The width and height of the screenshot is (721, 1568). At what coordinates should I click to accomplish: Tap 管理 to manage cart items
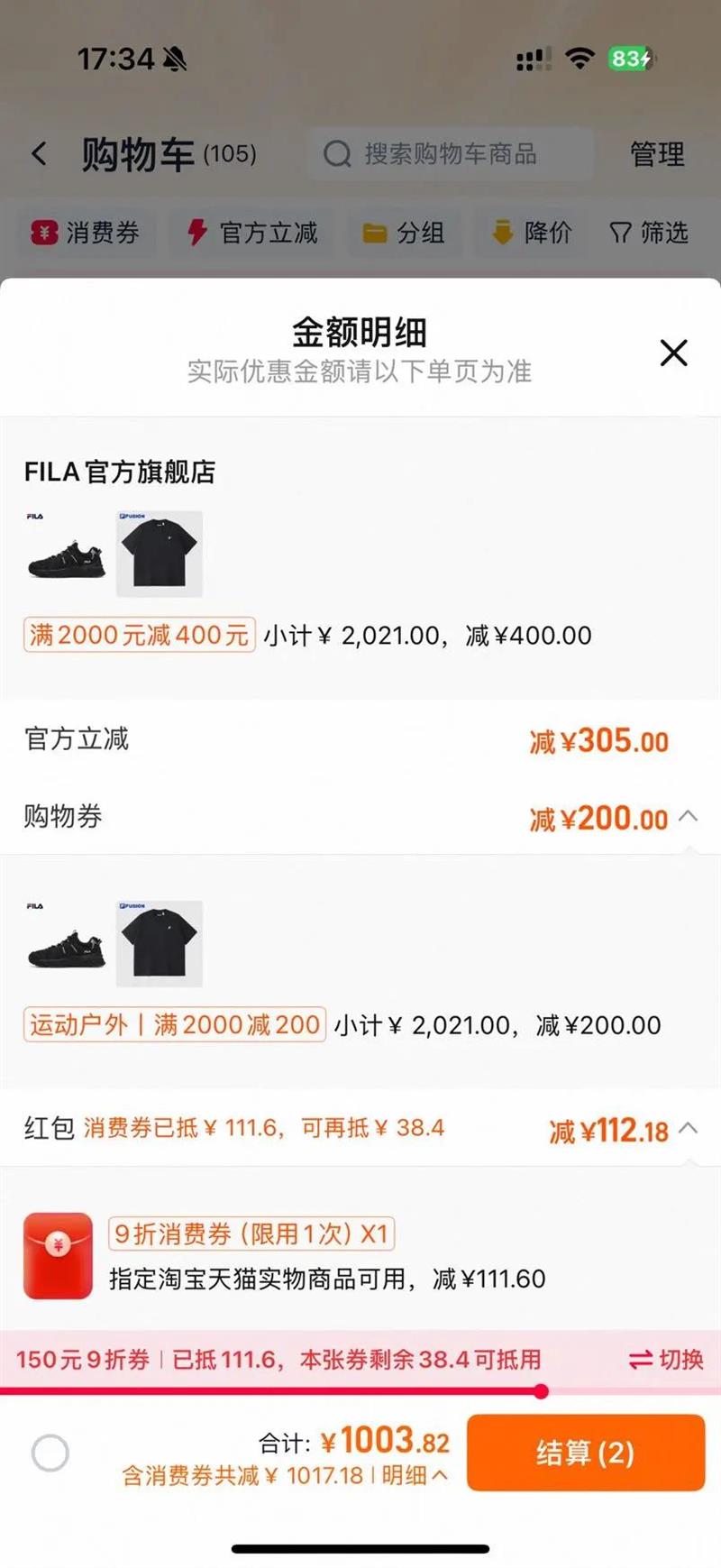click(657, 154)
